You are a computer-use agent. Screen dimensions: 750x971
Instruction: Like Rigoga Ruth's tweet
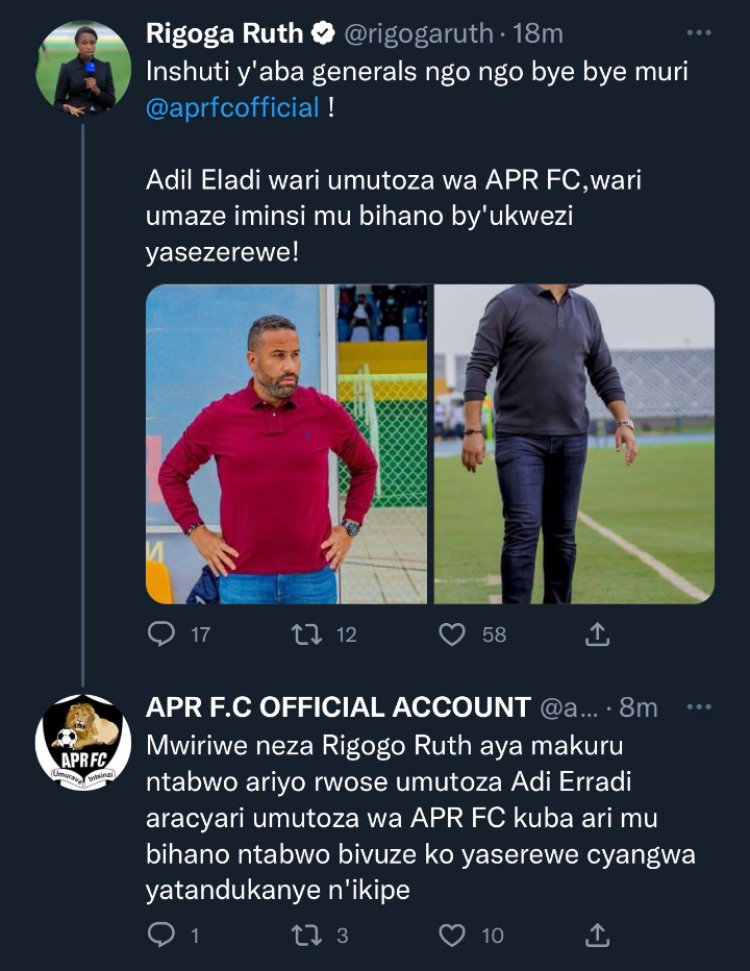[454, 634]
